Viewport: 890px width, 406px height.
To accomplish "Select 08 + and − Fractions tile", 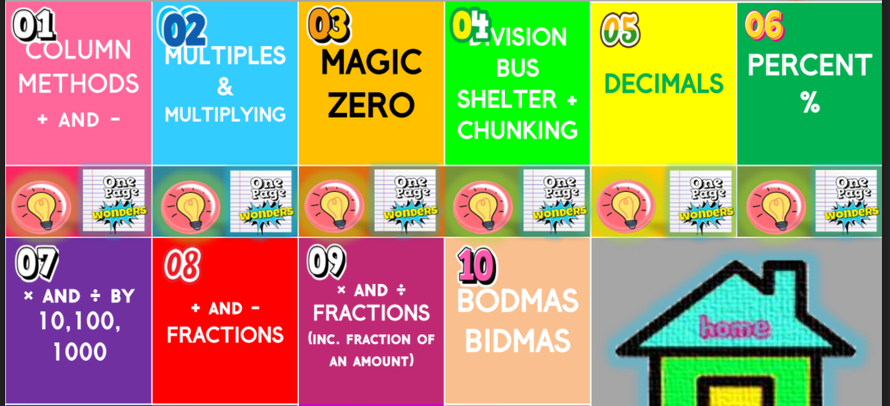I will point(225,322).
